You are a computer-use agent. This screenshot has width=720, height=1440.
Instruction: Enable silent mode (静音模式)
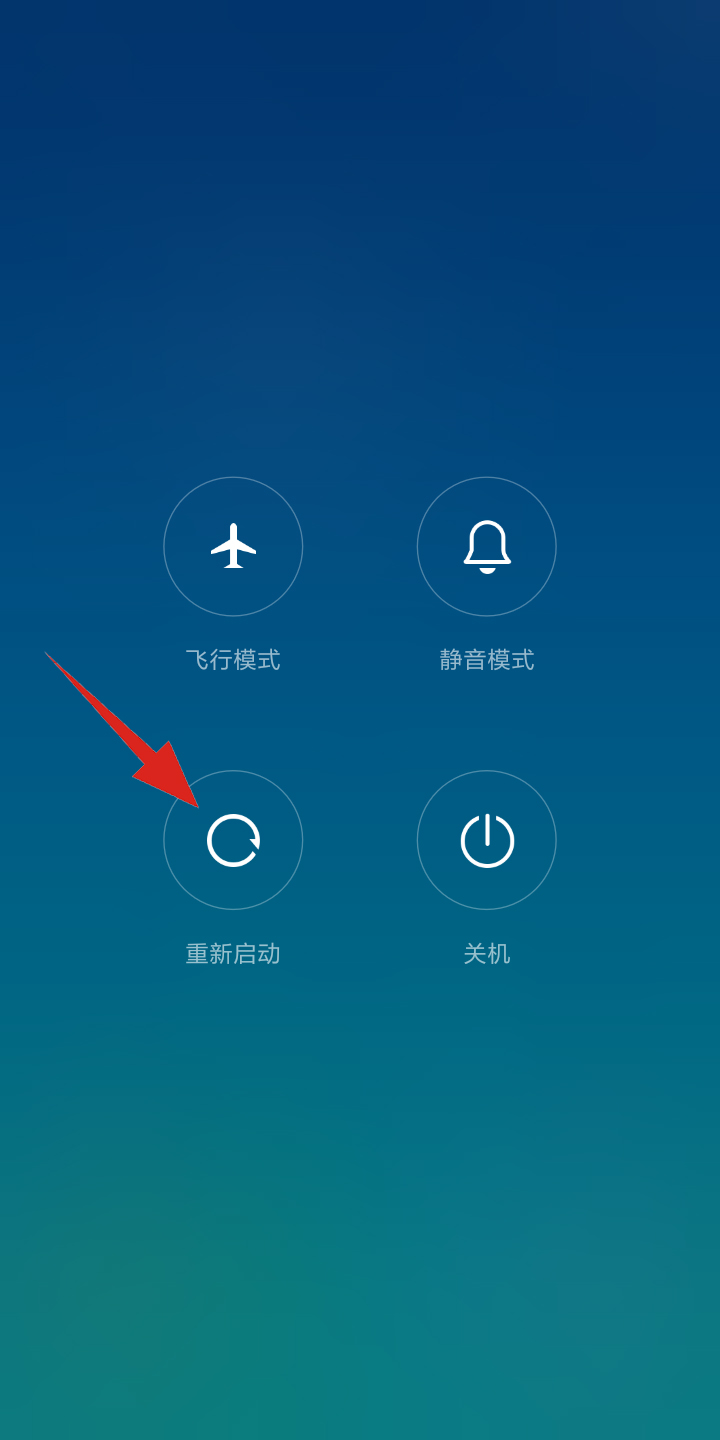coord(487,546)
